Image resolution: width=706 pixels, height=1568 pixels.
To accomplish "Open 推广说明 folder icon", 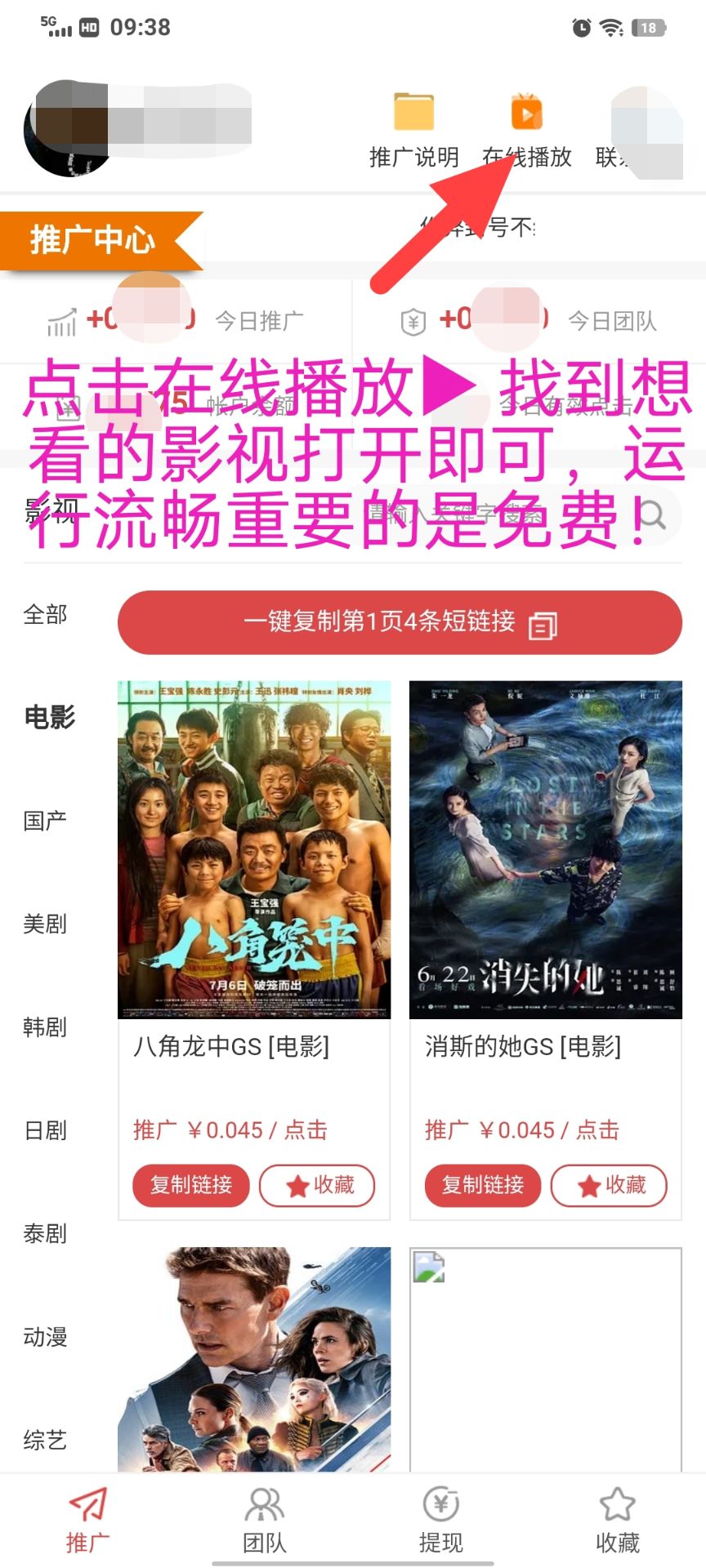I will tap(413, 114).
